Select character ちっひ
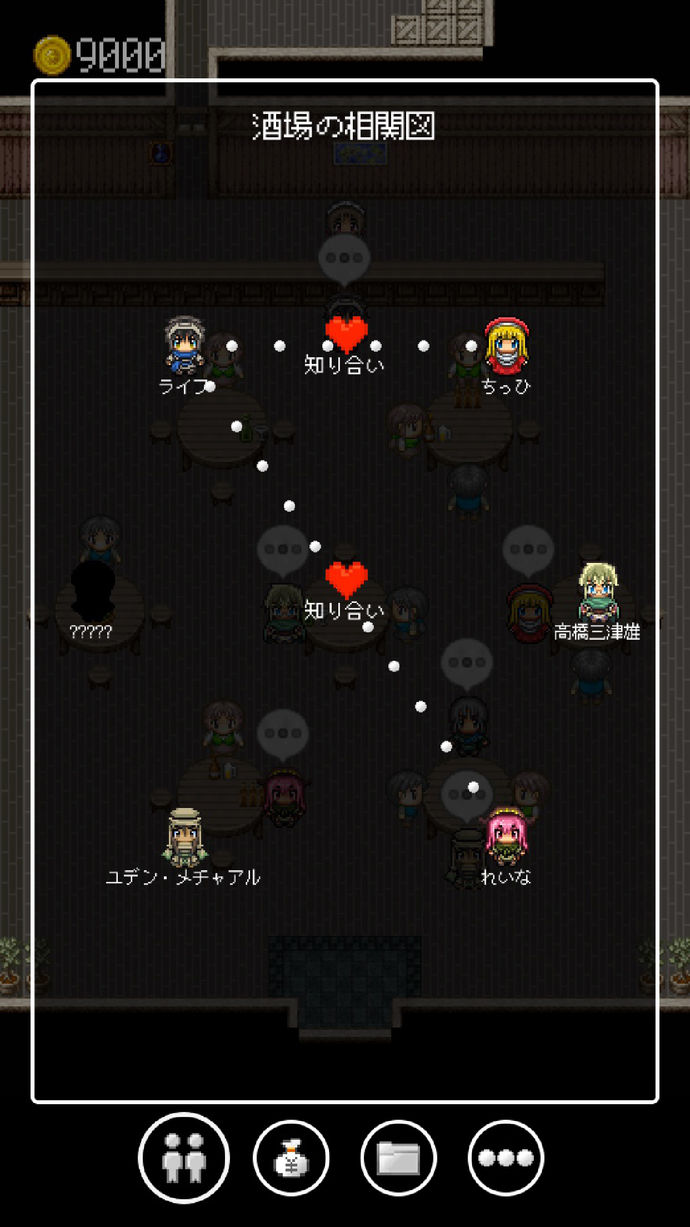 tap(506, 346)
